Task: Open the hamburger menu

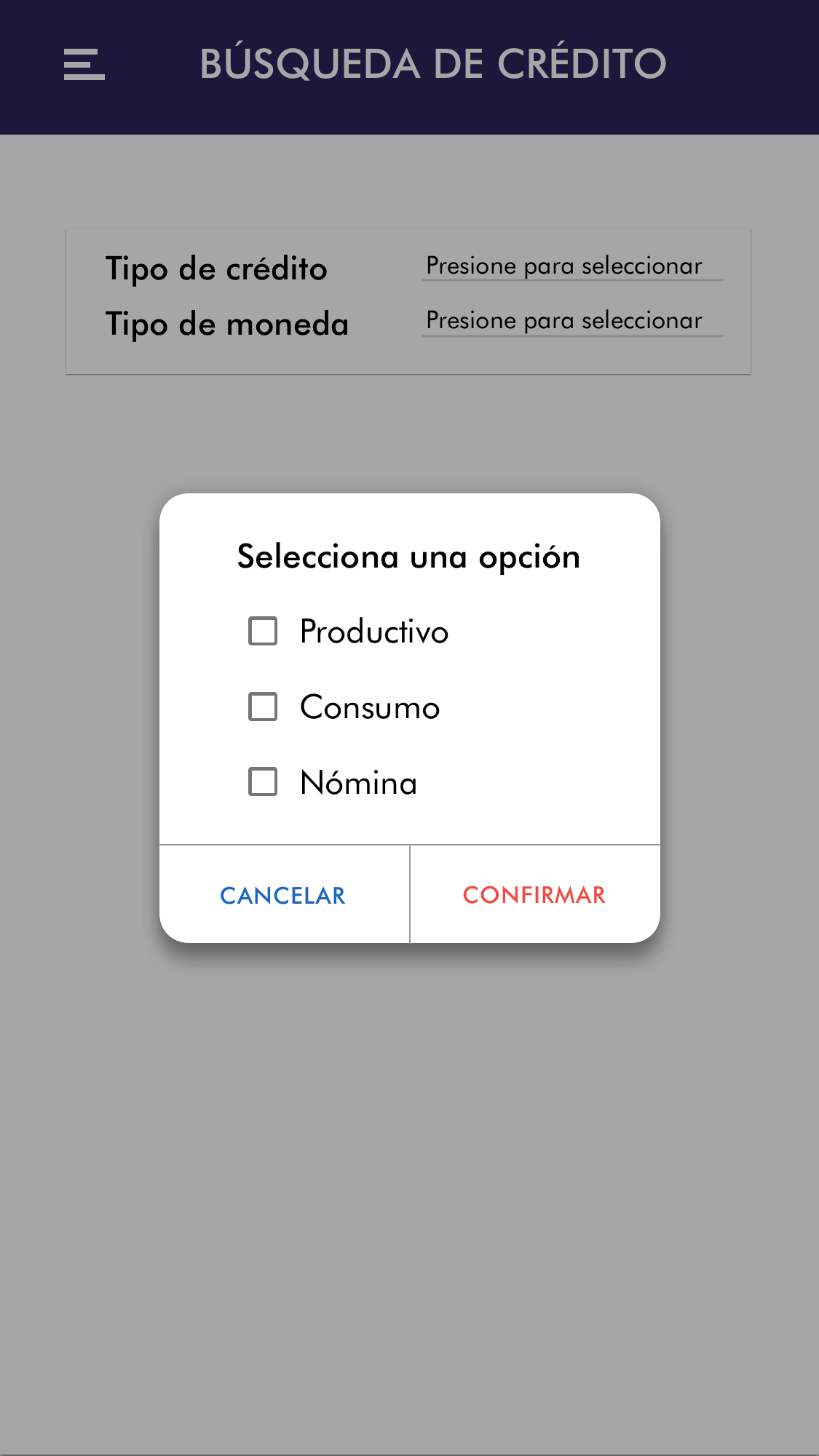Action: 84,64
